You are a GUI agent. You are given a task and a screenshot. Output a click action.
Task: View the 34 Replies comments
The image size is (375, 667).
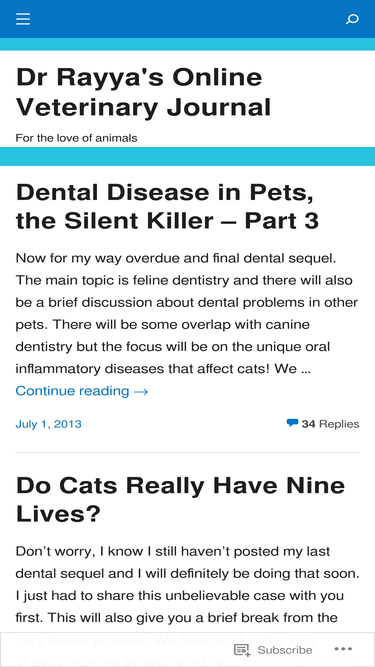323,424
